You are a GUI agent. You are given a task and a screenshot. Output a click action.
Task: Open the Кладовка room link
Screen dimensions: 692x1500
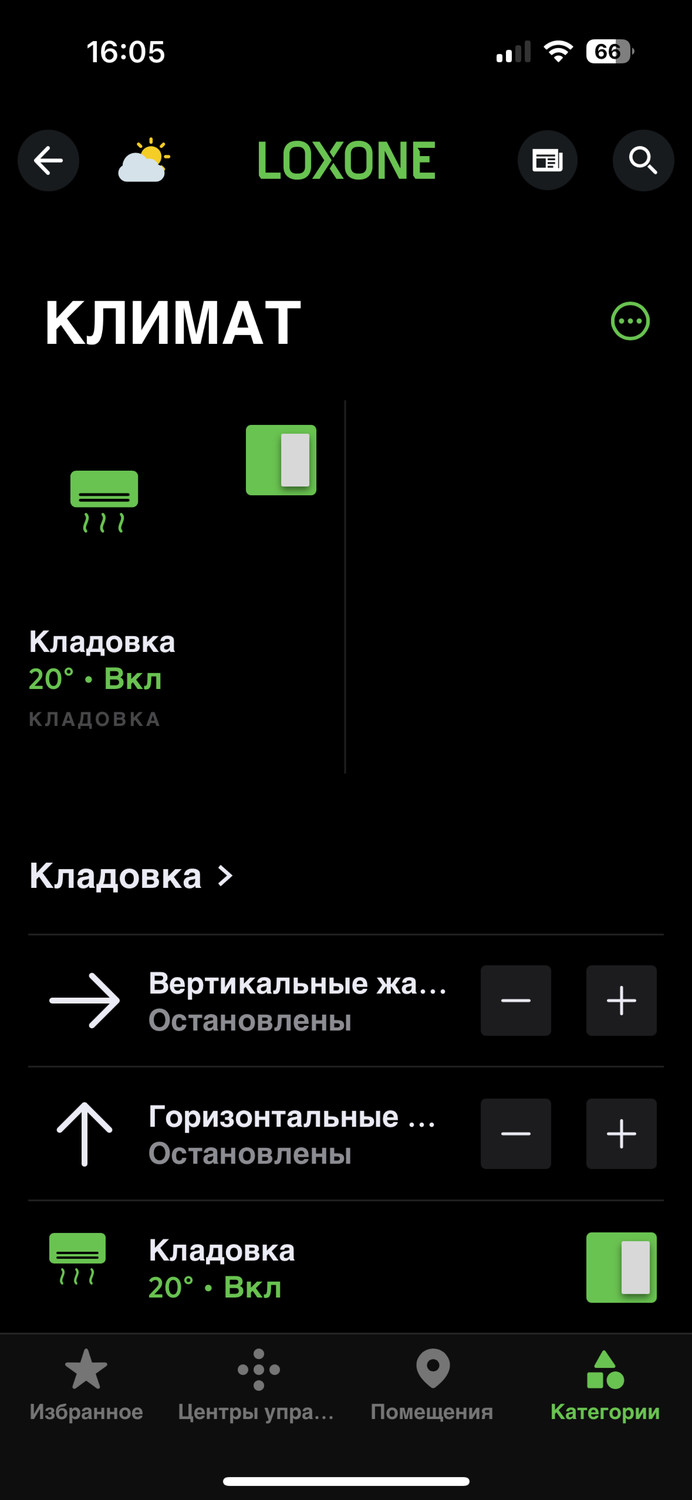130,876
